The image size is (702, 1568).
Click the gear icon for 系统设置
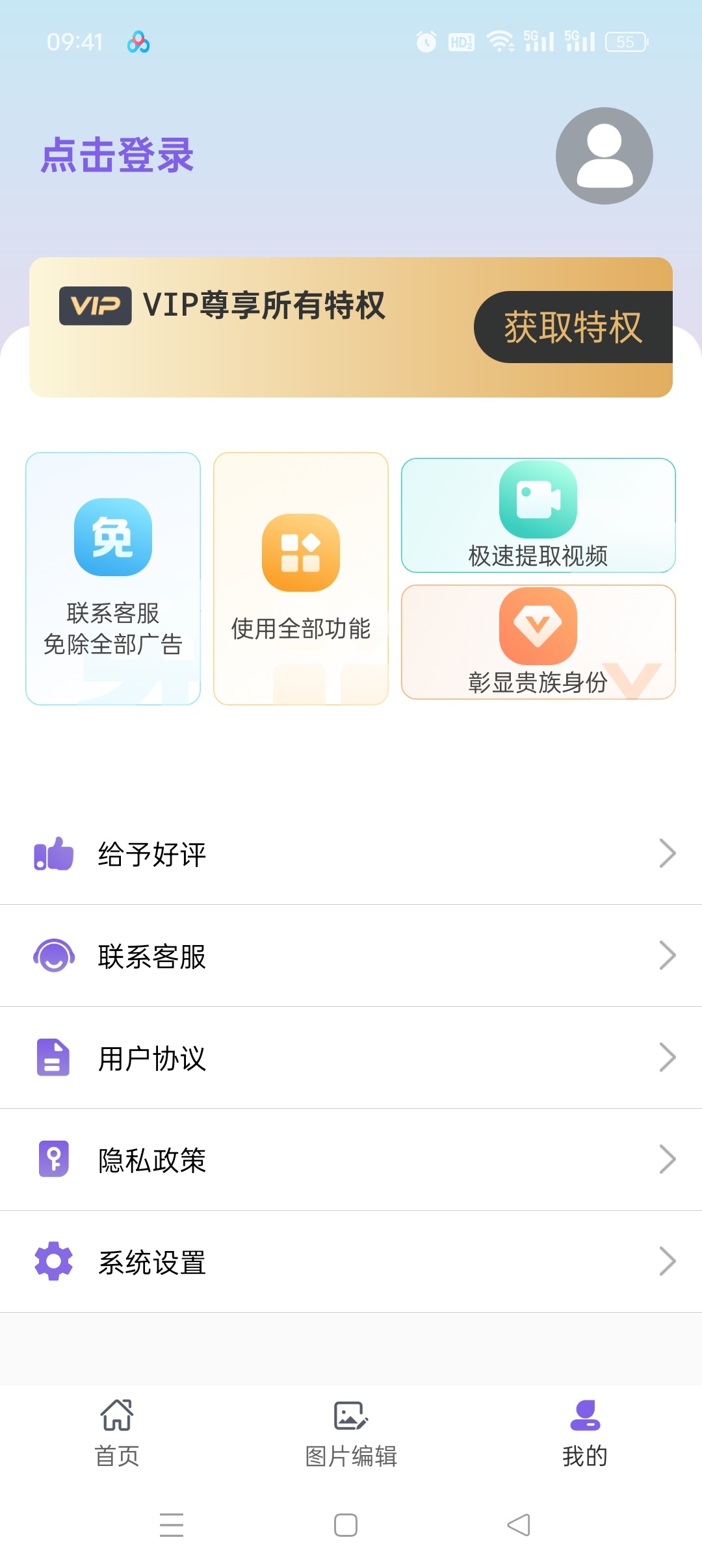pos(53,1261)
